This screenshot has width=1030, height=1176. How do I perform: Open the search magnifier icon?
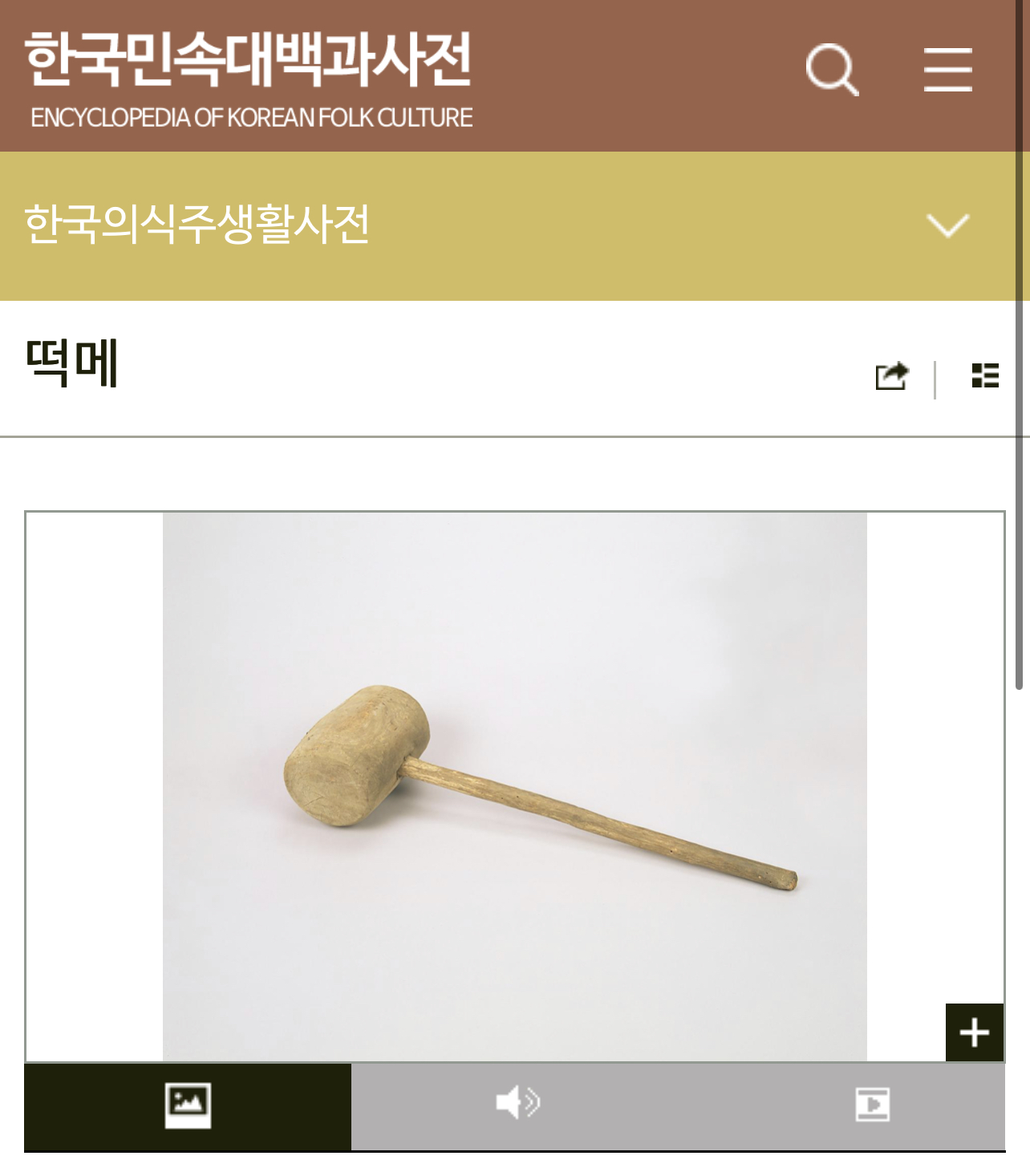832,70
